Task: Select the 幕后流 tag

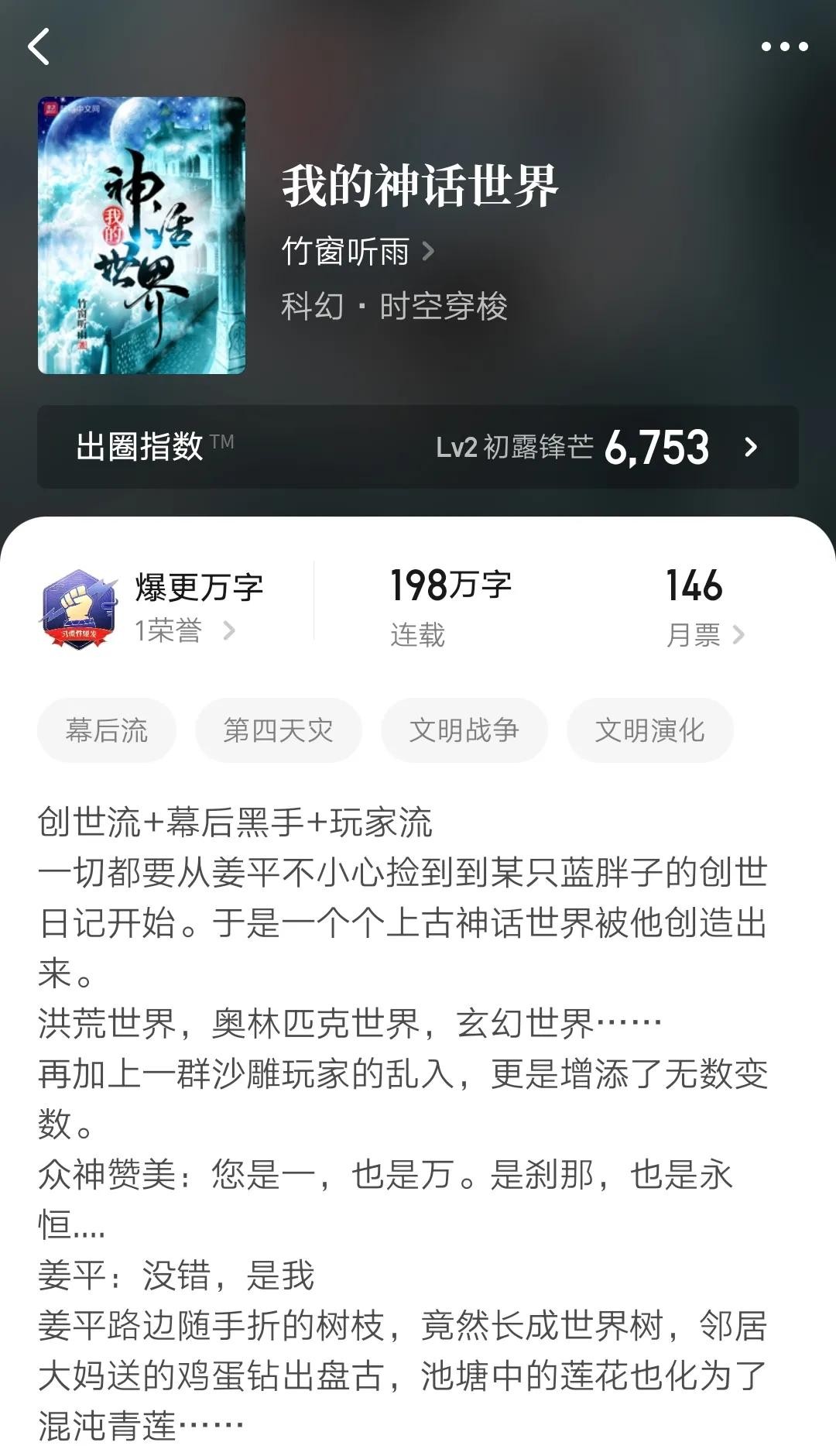Action: click(107, 730)
